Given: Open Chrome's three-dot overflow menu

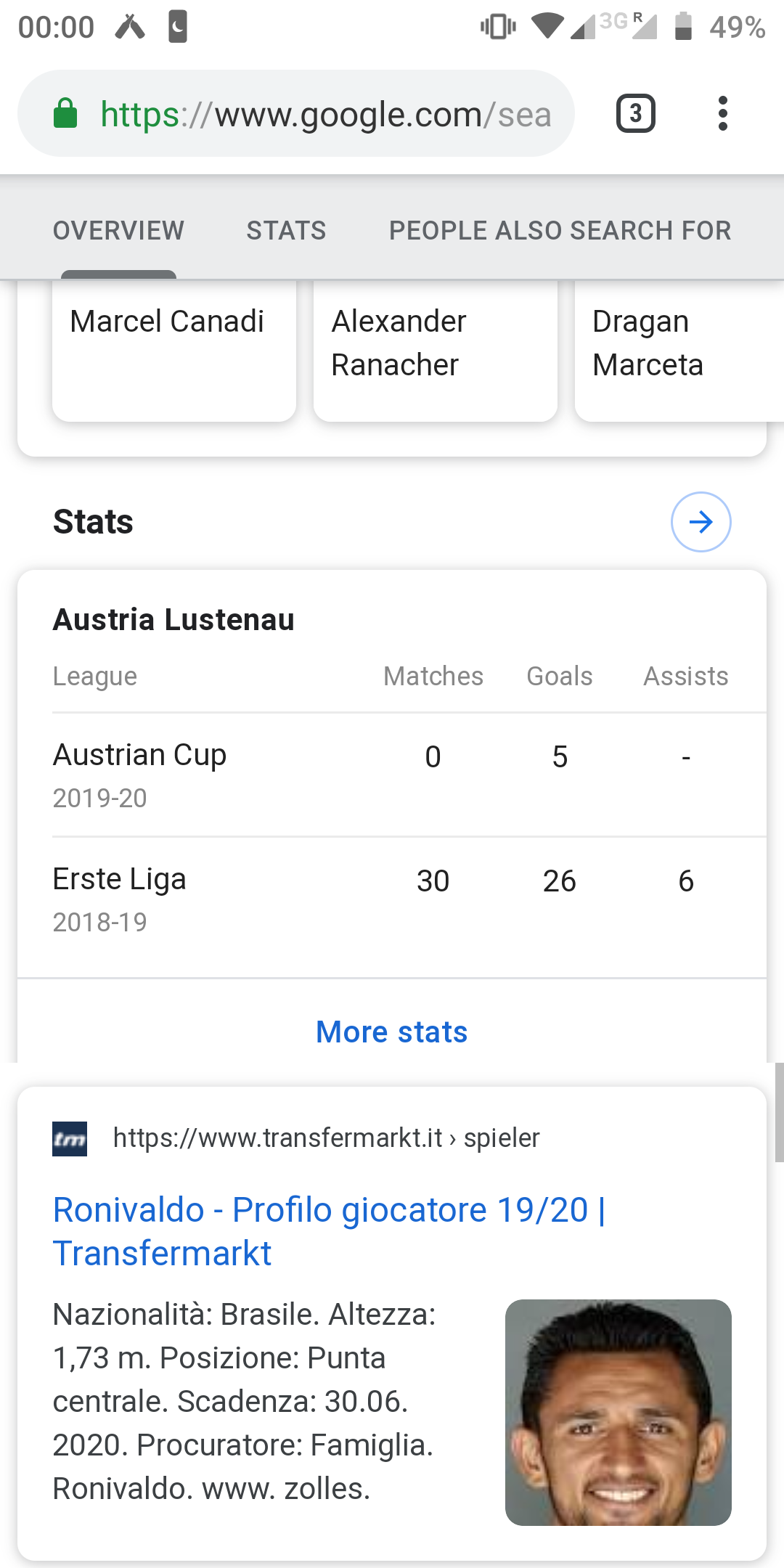Looking at the screenshot, I should [722, 114].
